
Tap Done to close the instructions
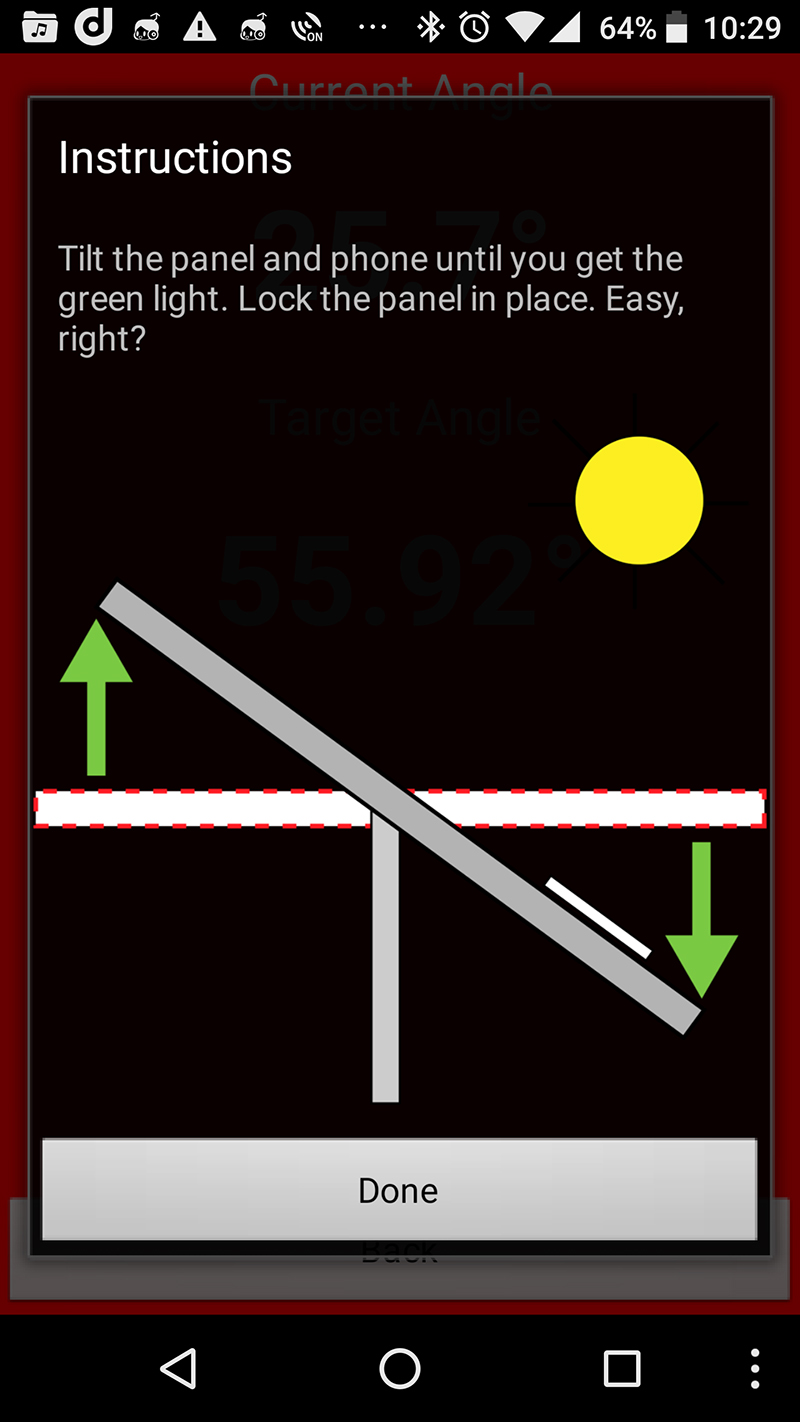point(398,1190)
